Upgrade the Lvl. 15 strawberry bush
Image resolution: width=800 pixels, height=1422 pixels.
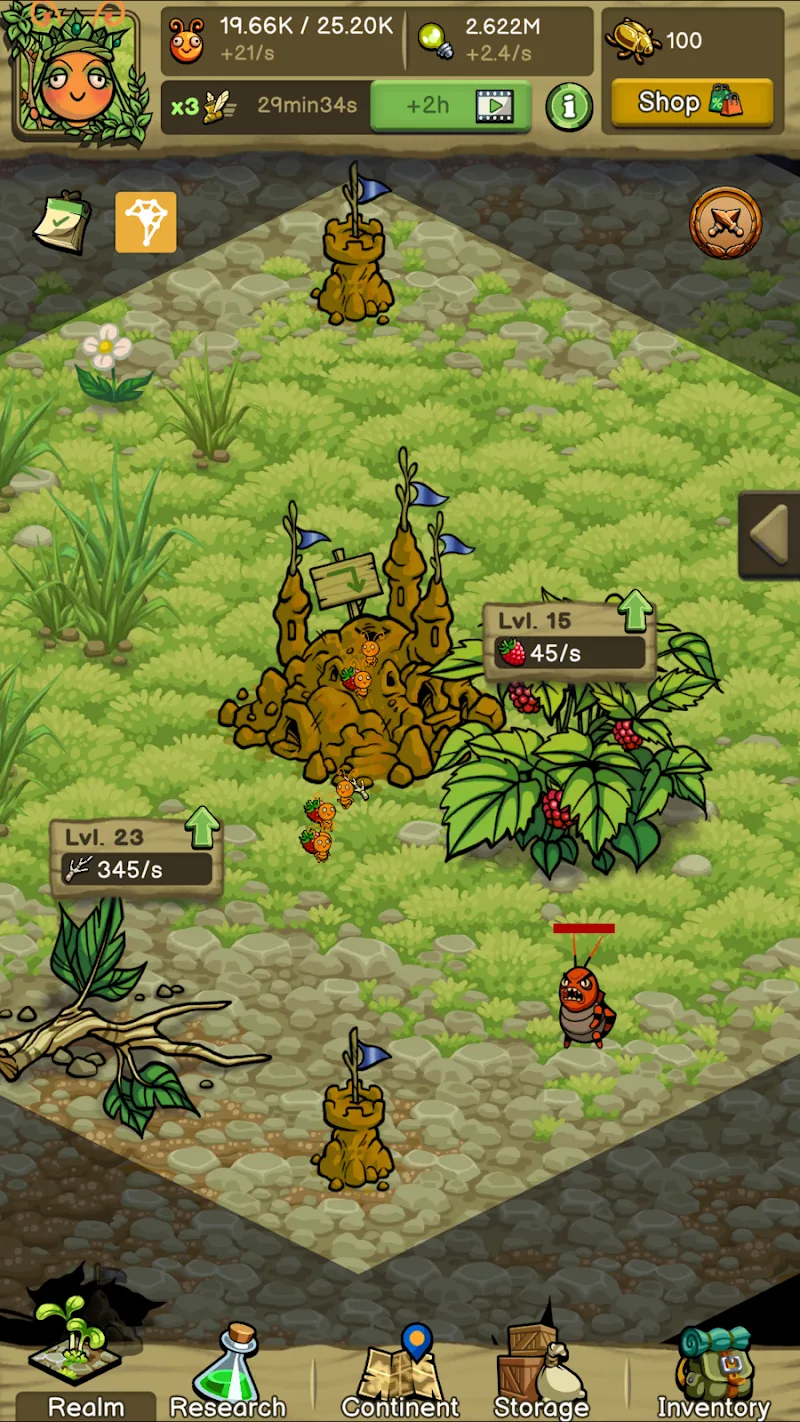635,611
